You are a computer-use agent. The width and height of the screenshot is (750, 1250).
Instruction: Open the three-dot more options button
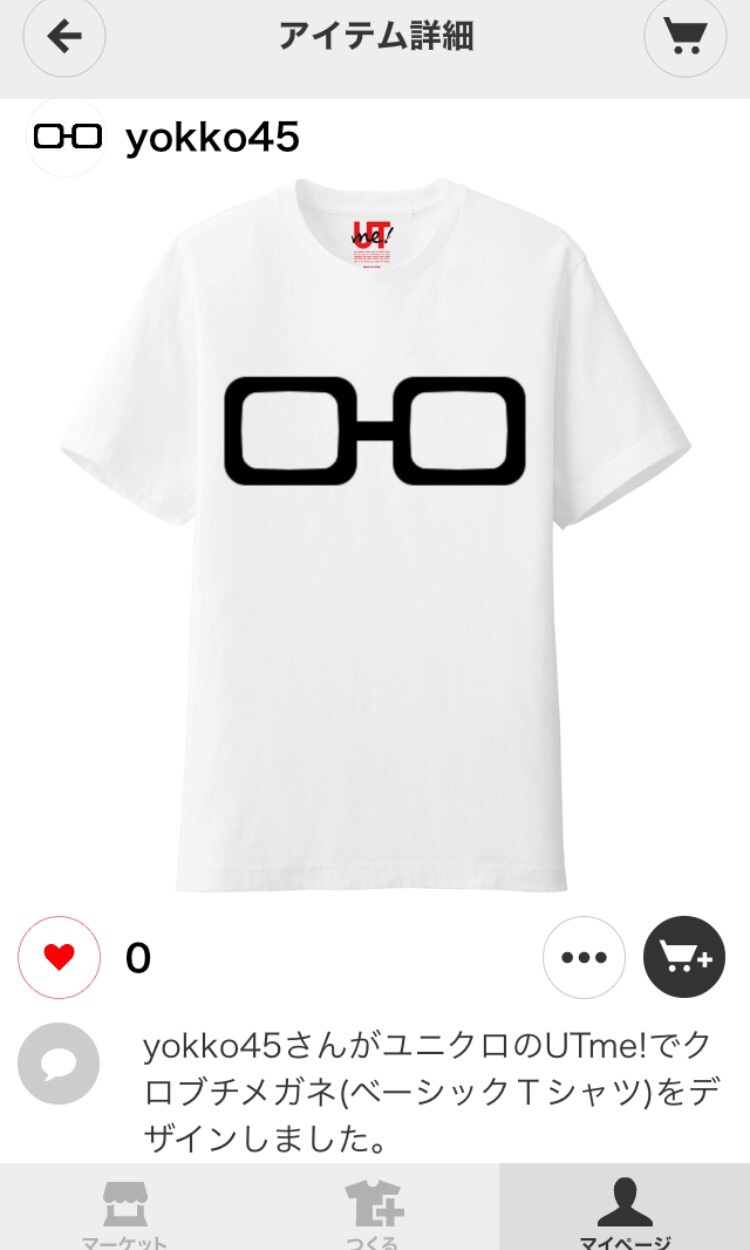584,957
